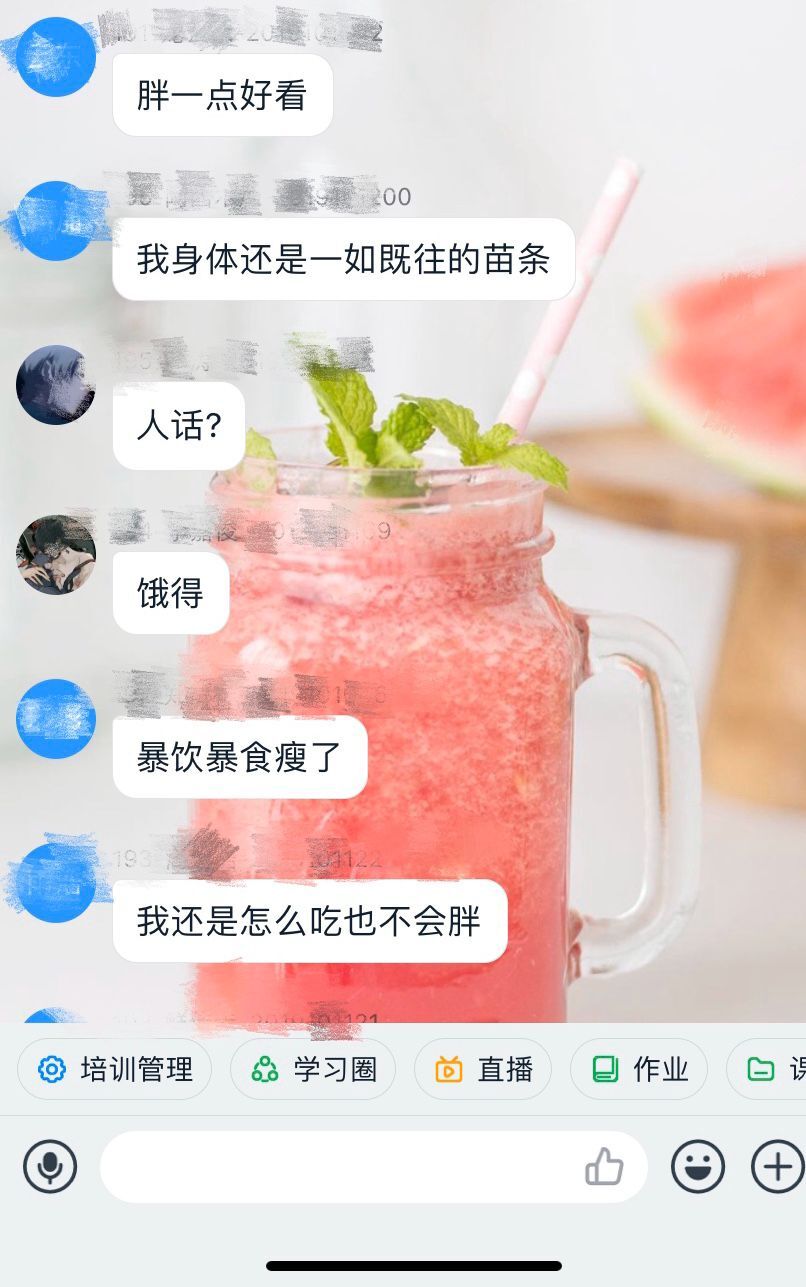Open the plus attachments menu

(x=777, y=1167)
